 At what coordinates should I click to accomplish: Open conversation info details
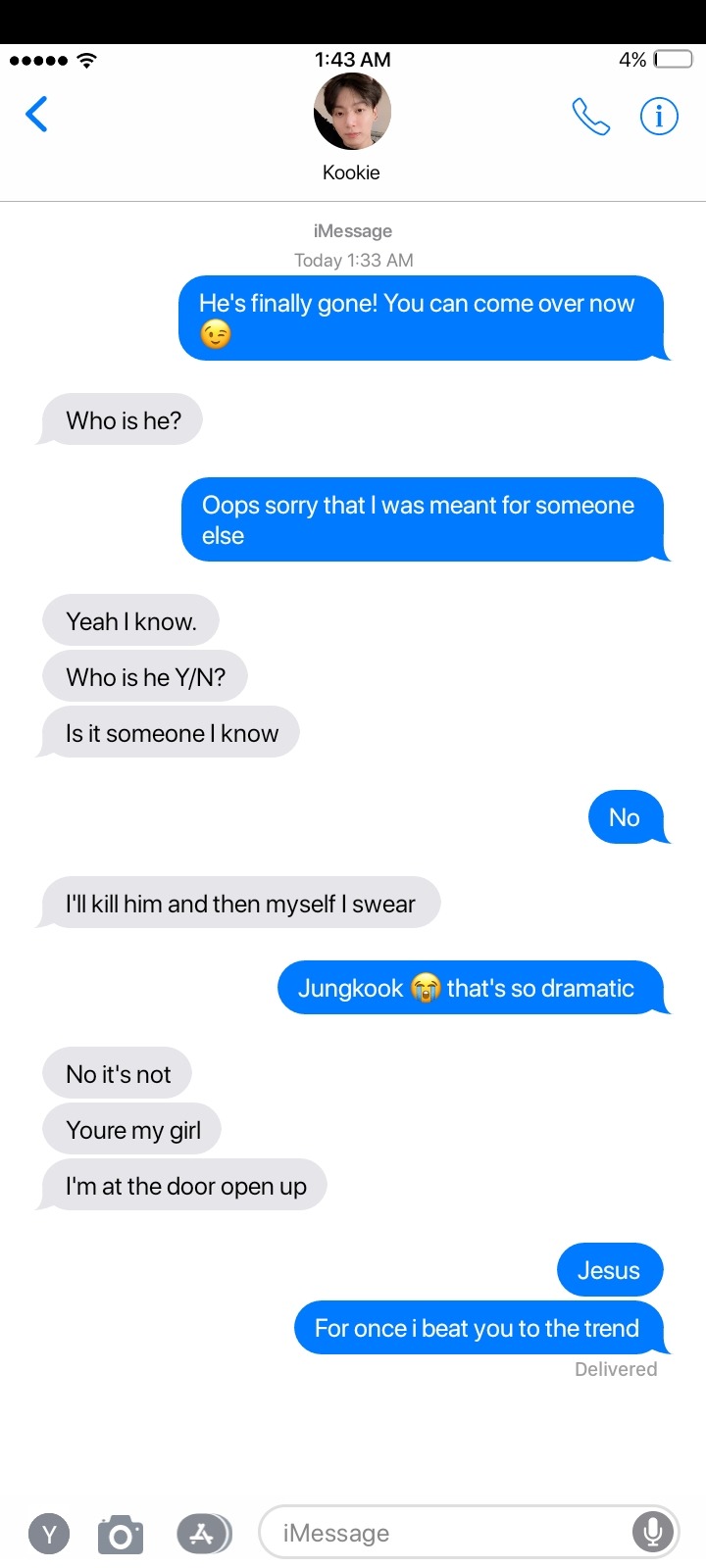pos(659,117)
